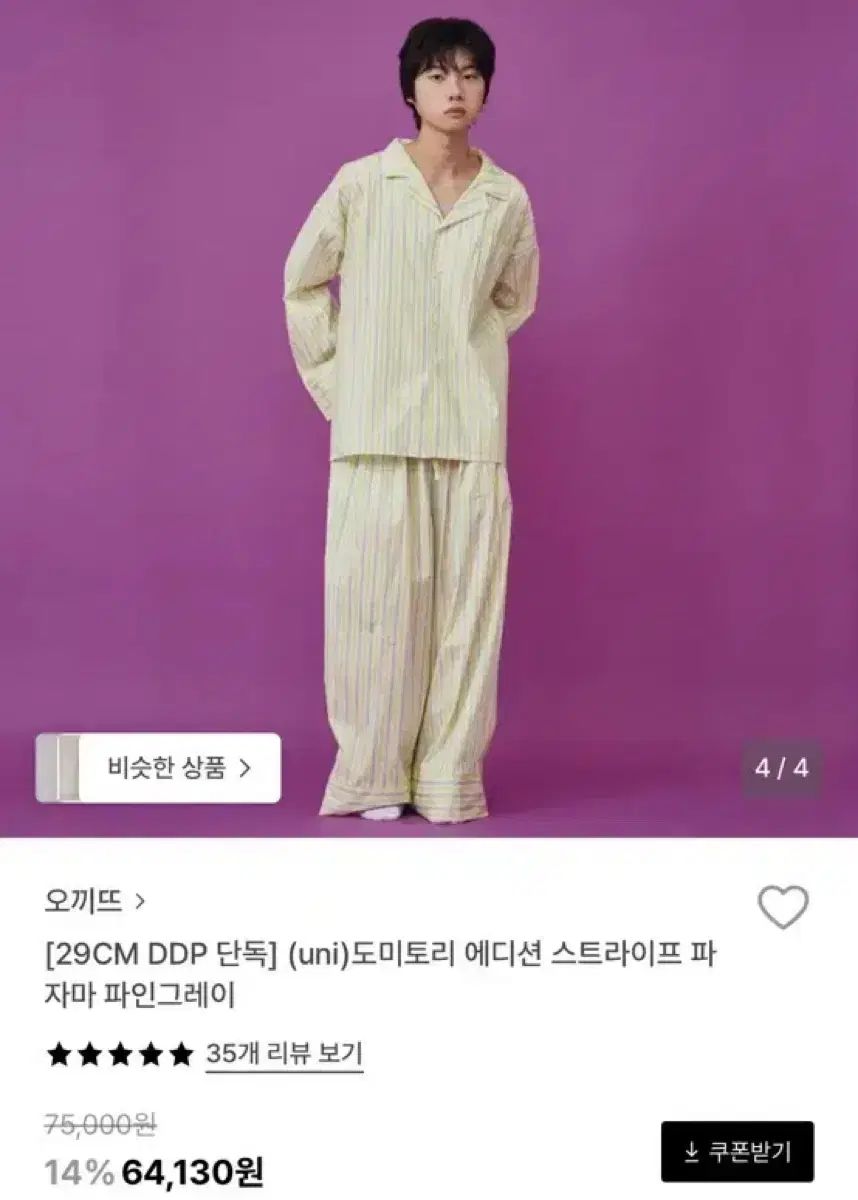
Task: View the 35개 리뷰 보기 reviews link
Action: click(284, 1053)
